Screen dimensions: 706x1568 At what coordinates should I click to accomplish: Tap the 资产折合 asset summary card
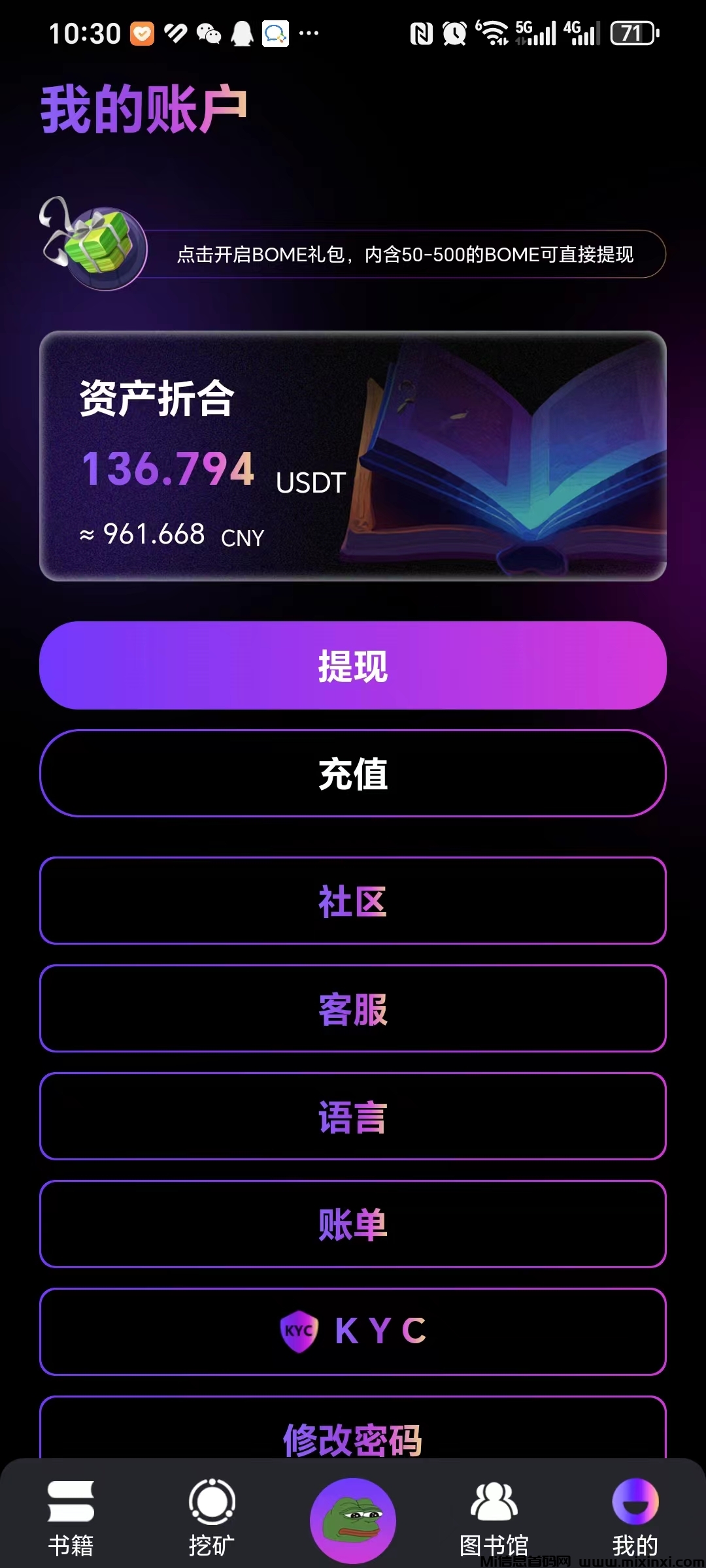[353, 454]
